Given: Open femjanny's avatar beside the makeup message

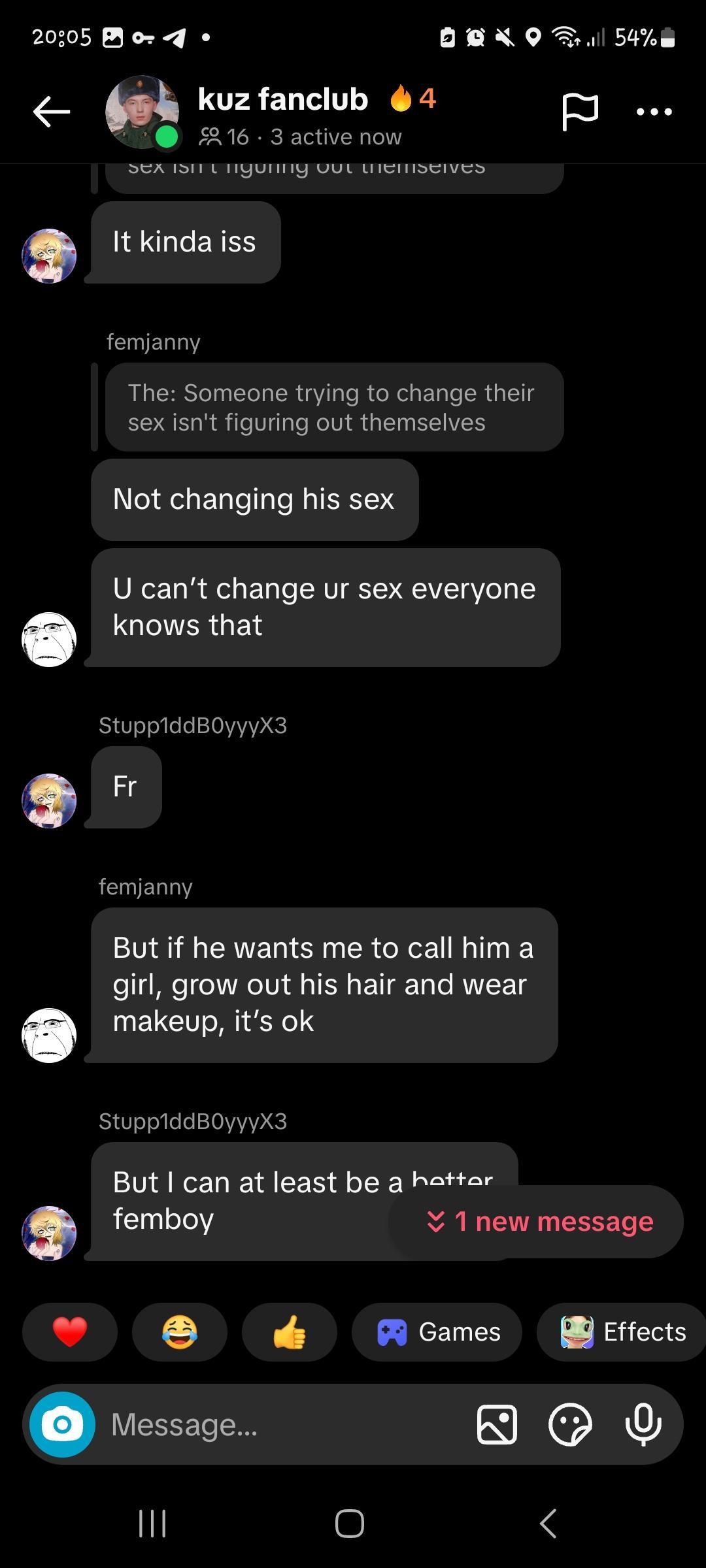Looking at the screenshot, I should 49,1035.
